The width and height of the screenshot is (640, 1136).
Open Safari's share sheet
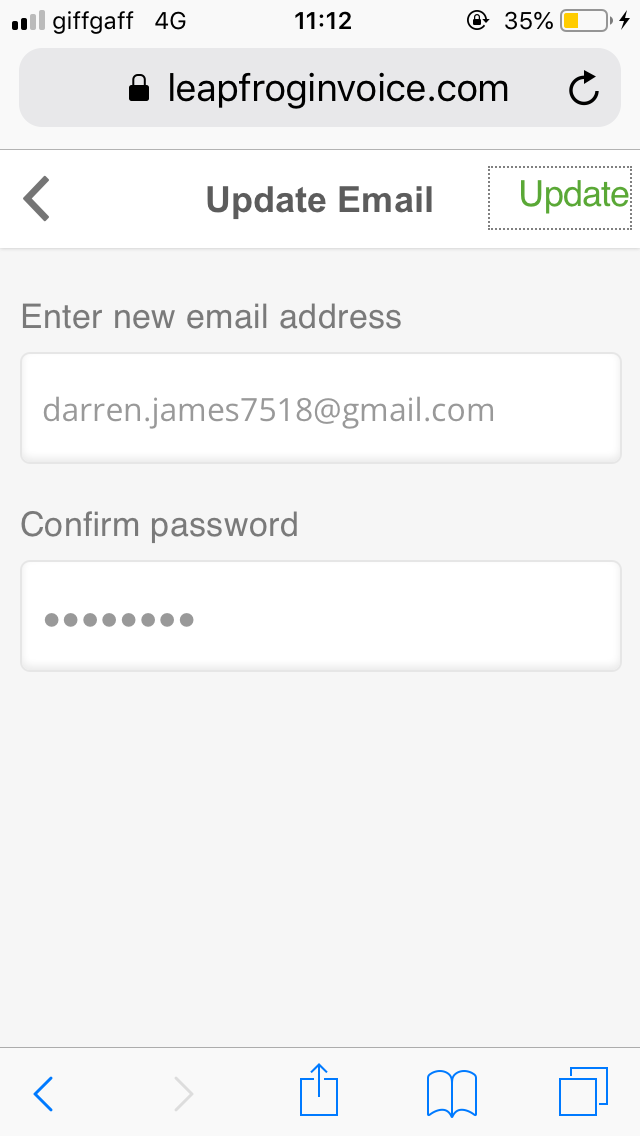(x=319, y=1091)
